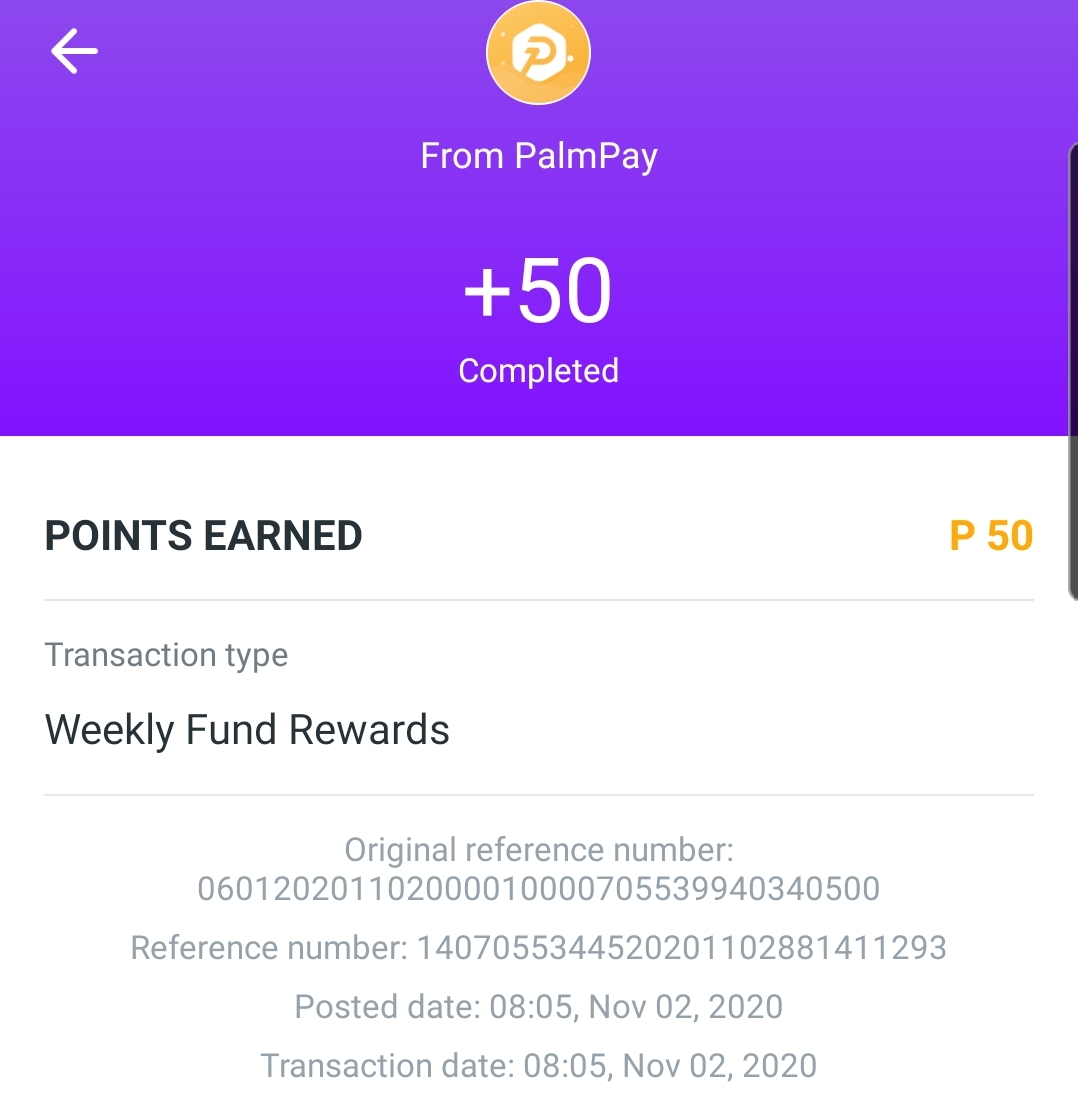Select the From PalmPay header label
The image size is (1078, 1103).
tap(538, 155)
